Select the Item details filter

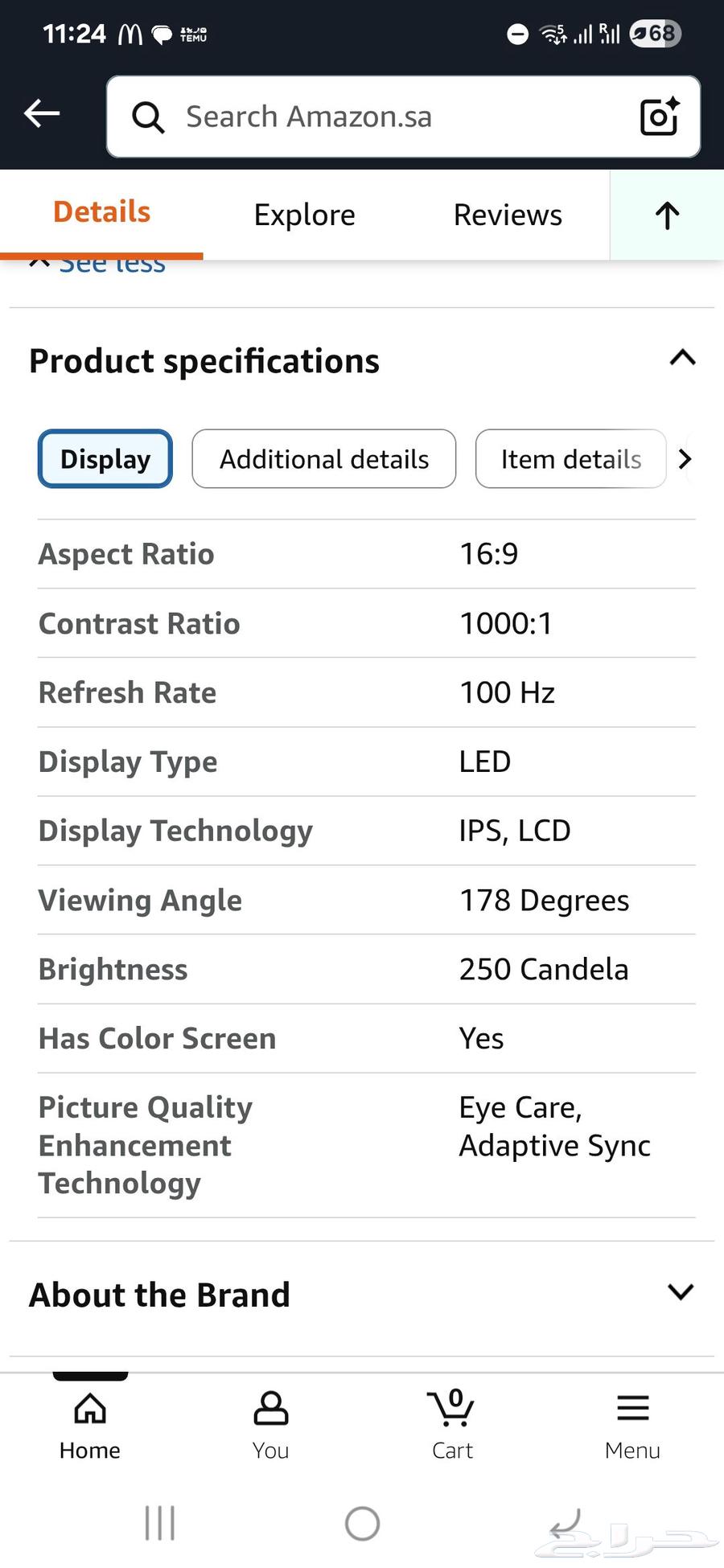click(570, 458)
